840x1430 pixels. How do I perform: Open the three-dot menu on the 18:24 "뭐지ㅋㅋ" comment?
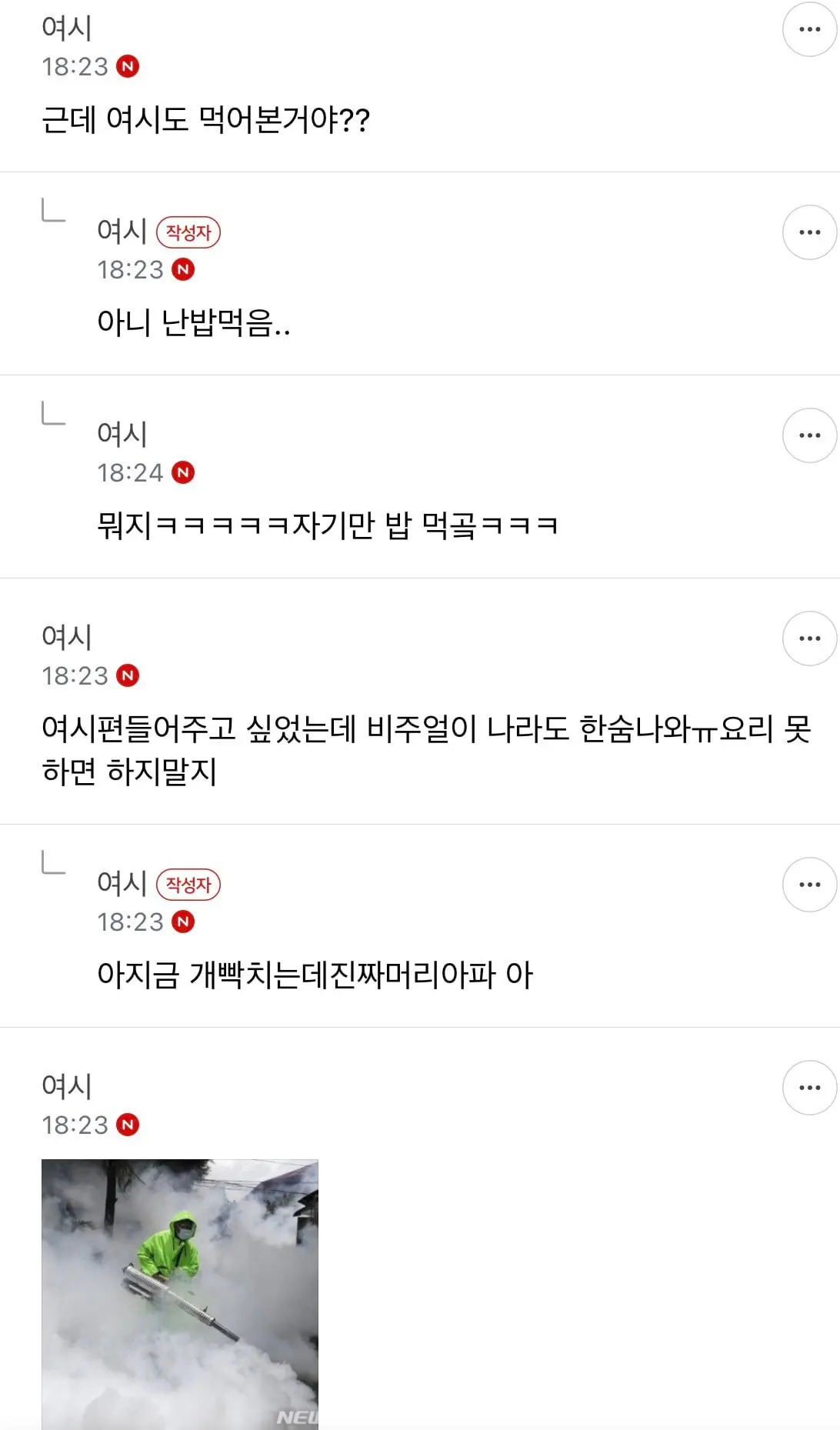point(809,435)
